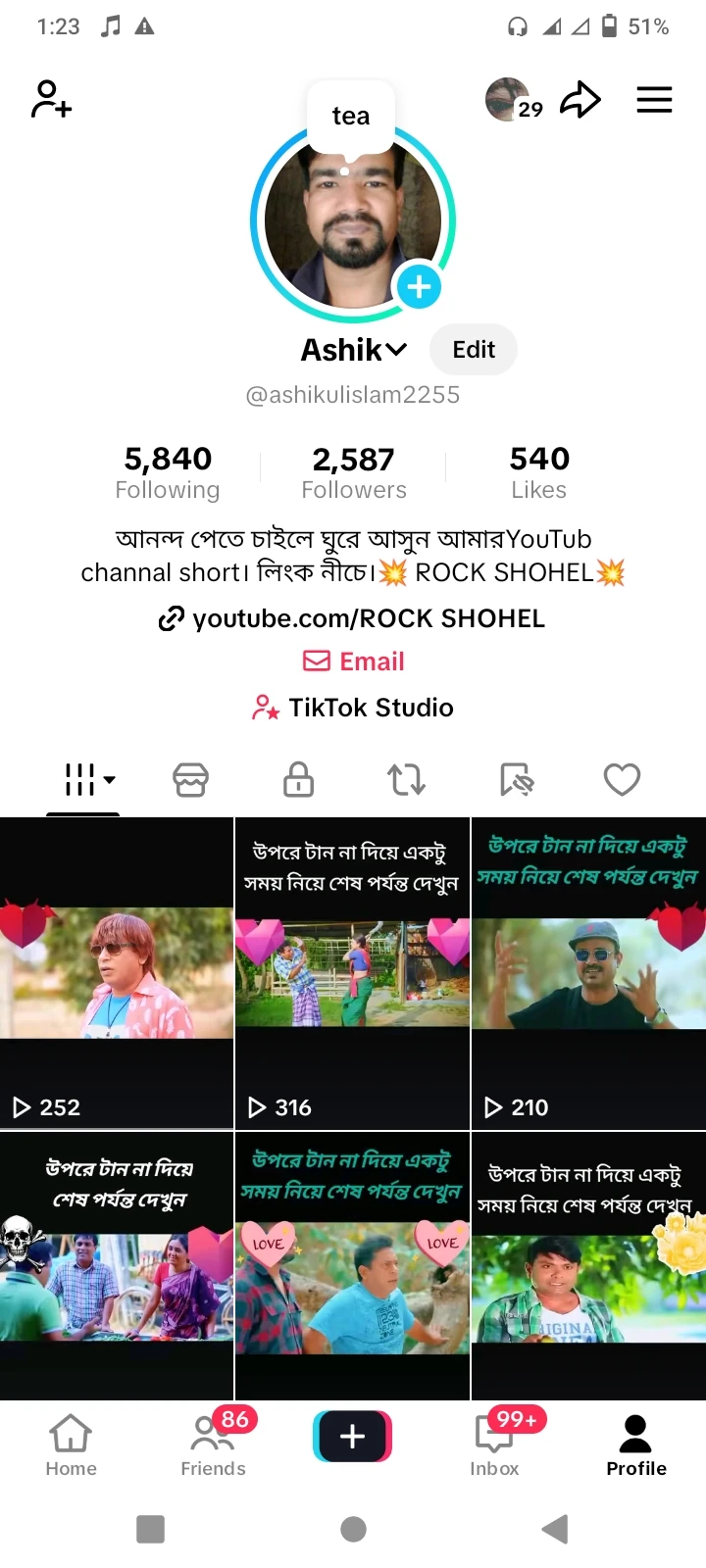This screenshot has height=1568, width=706.
Task: Open the video with 252 views
Action: [x=117, y=972]
